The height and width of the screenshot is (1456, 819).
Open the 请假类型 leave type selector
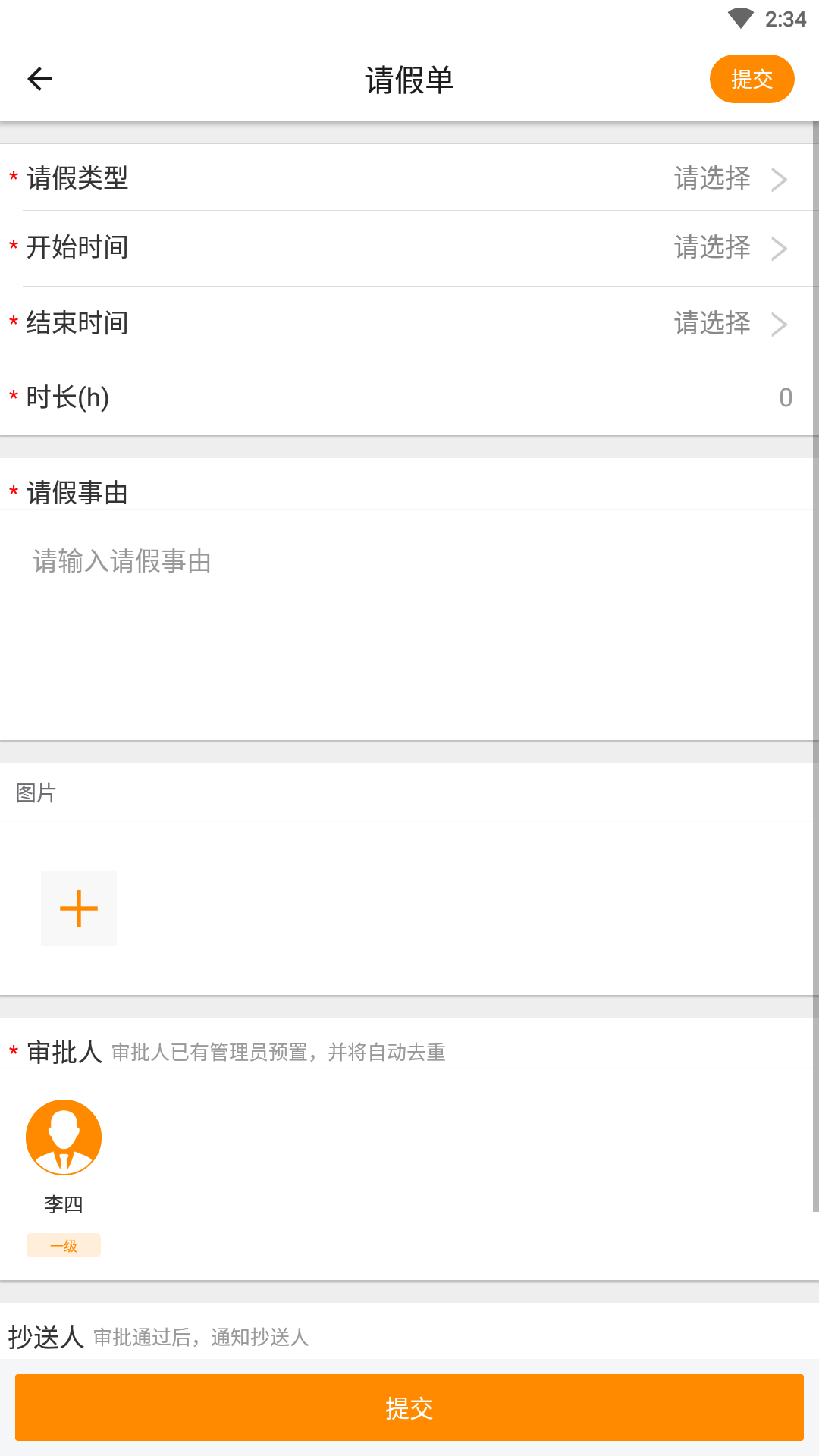click(409, 180)
